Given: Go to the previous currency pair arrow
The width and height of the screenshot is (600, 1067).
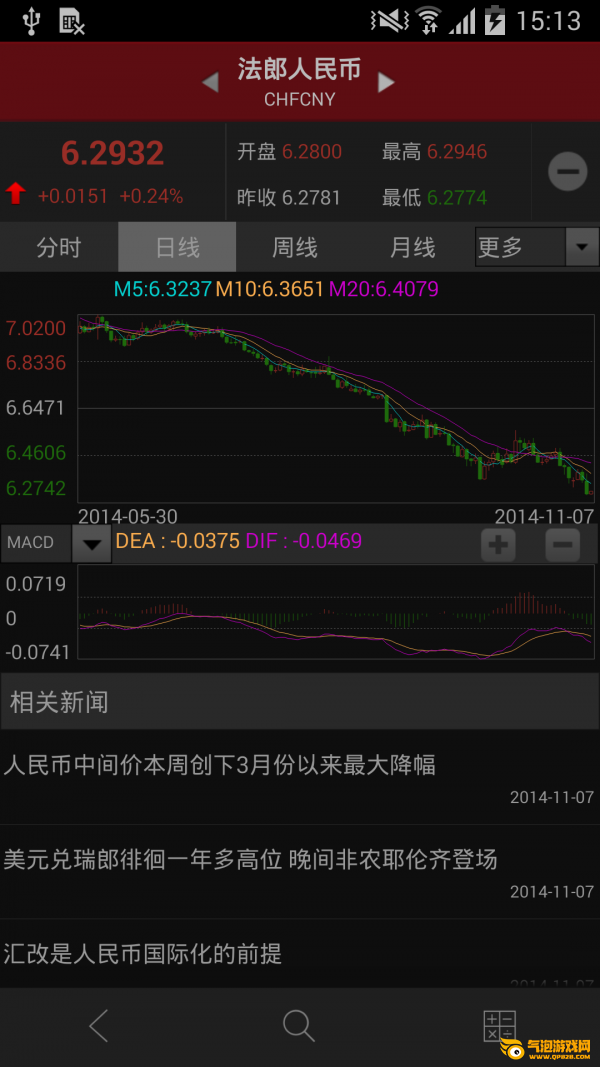Looking at the screenshot, I should (210, 83).
